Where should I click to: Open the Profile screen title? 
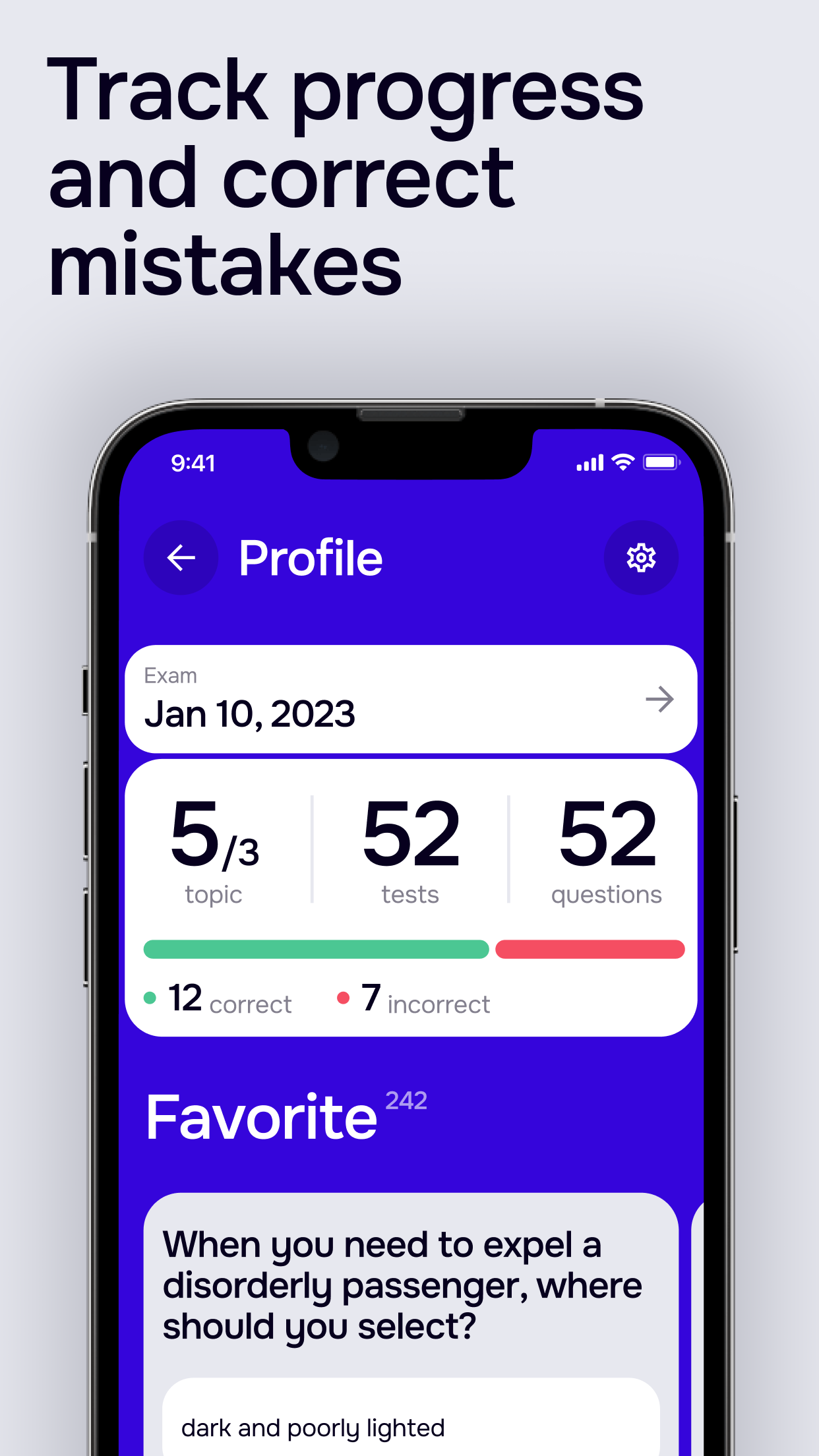click(310, 557)
